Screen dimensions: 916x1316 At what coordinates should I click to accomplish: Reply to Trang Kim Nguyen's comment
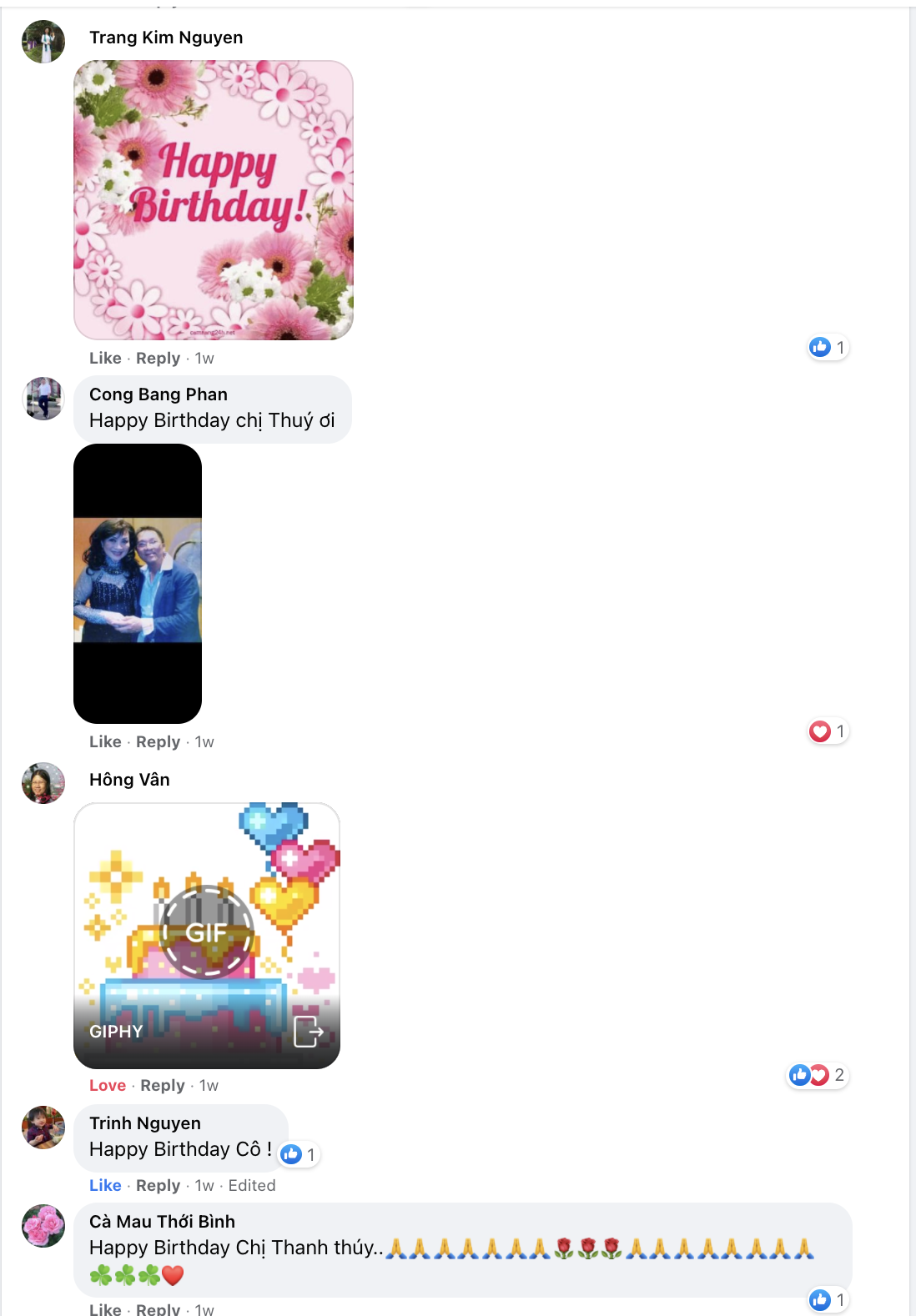coord(158,358)
